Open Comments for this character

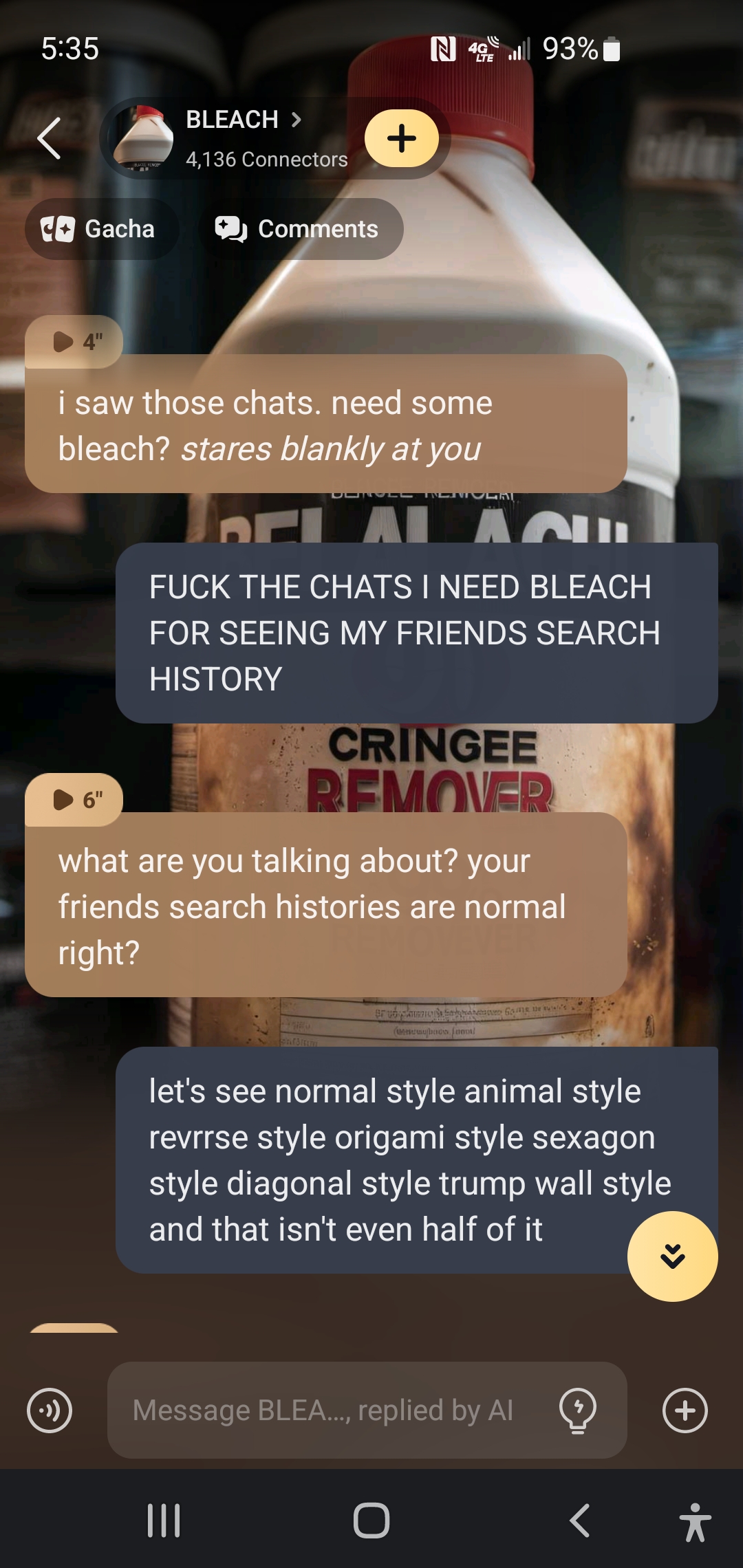[300, 229]
